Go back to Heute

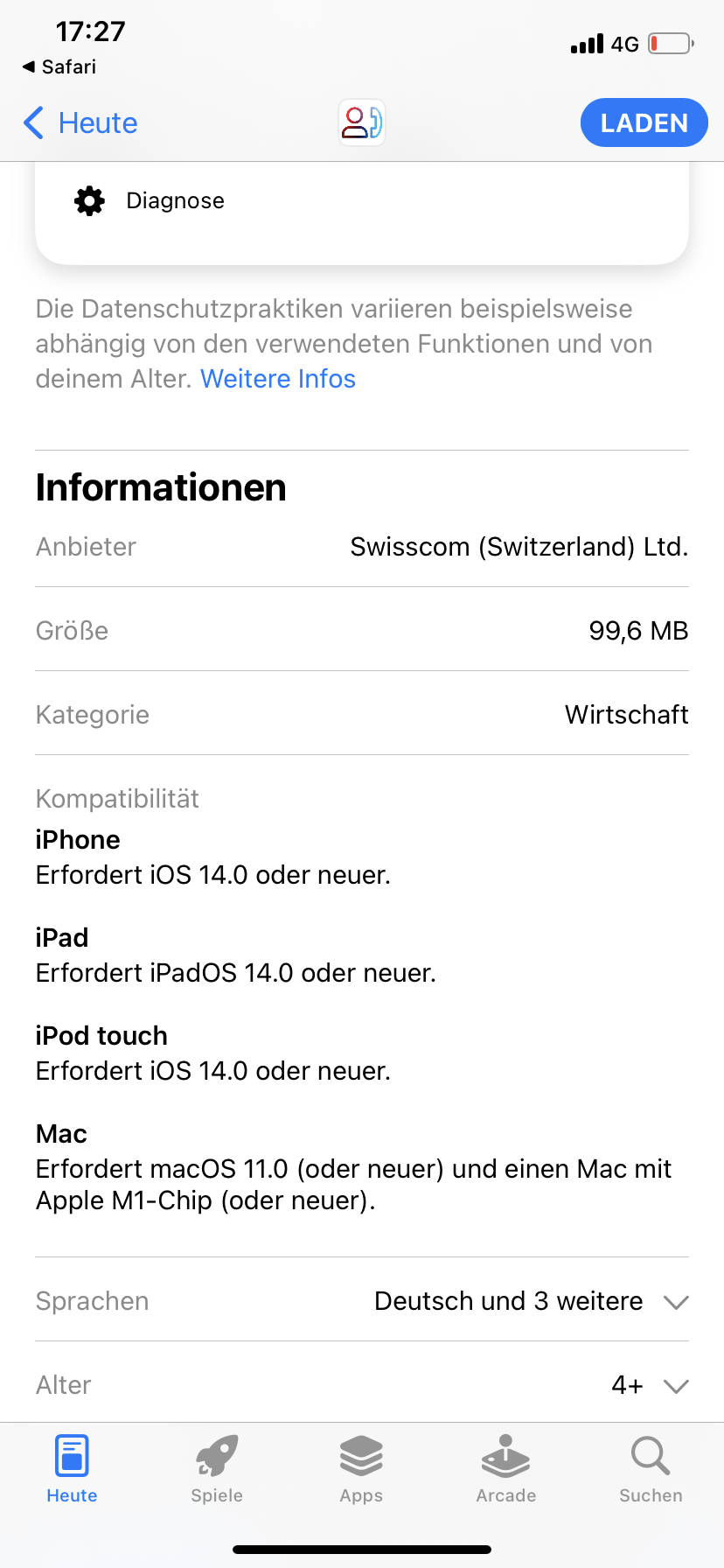pyautogui.click(x=80, y=122)
